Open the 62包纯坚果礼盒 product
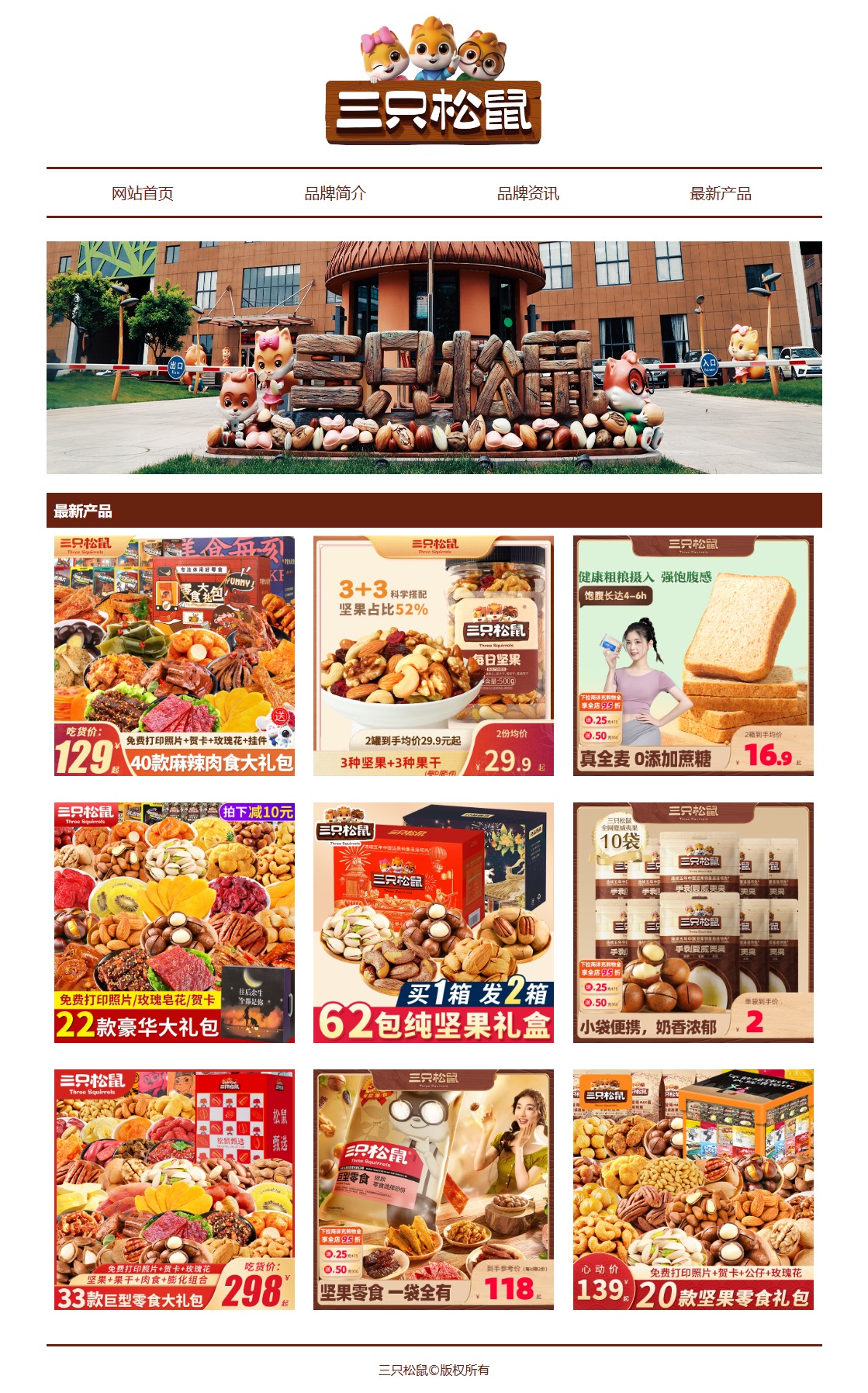 coord(434,923)
